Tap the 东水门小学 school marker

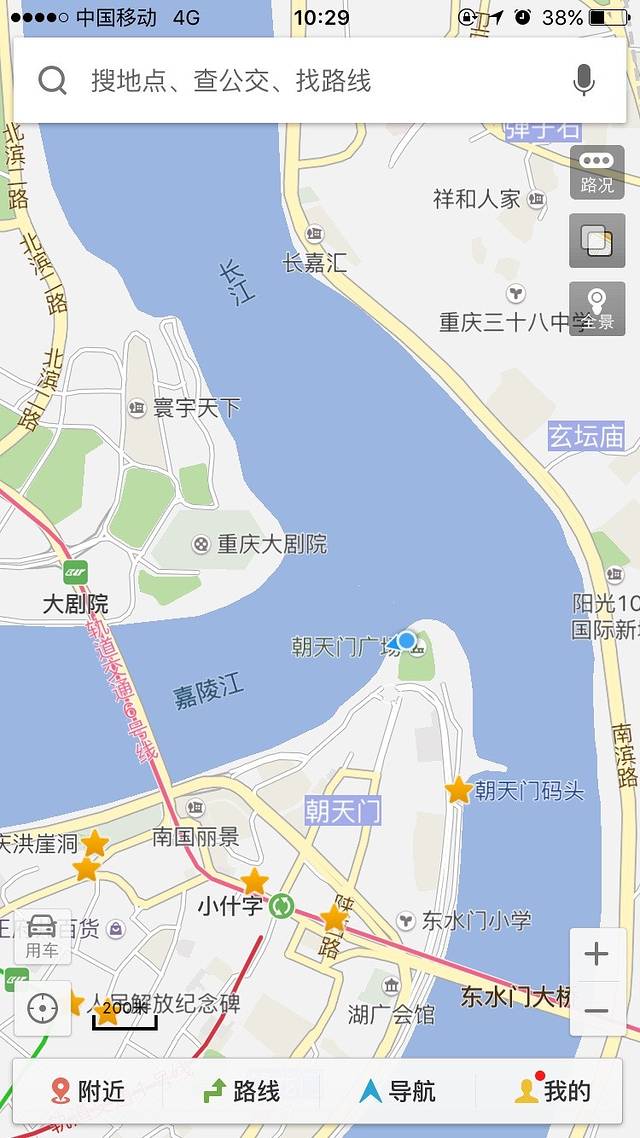pyautogui.click(x=405, y=920)
